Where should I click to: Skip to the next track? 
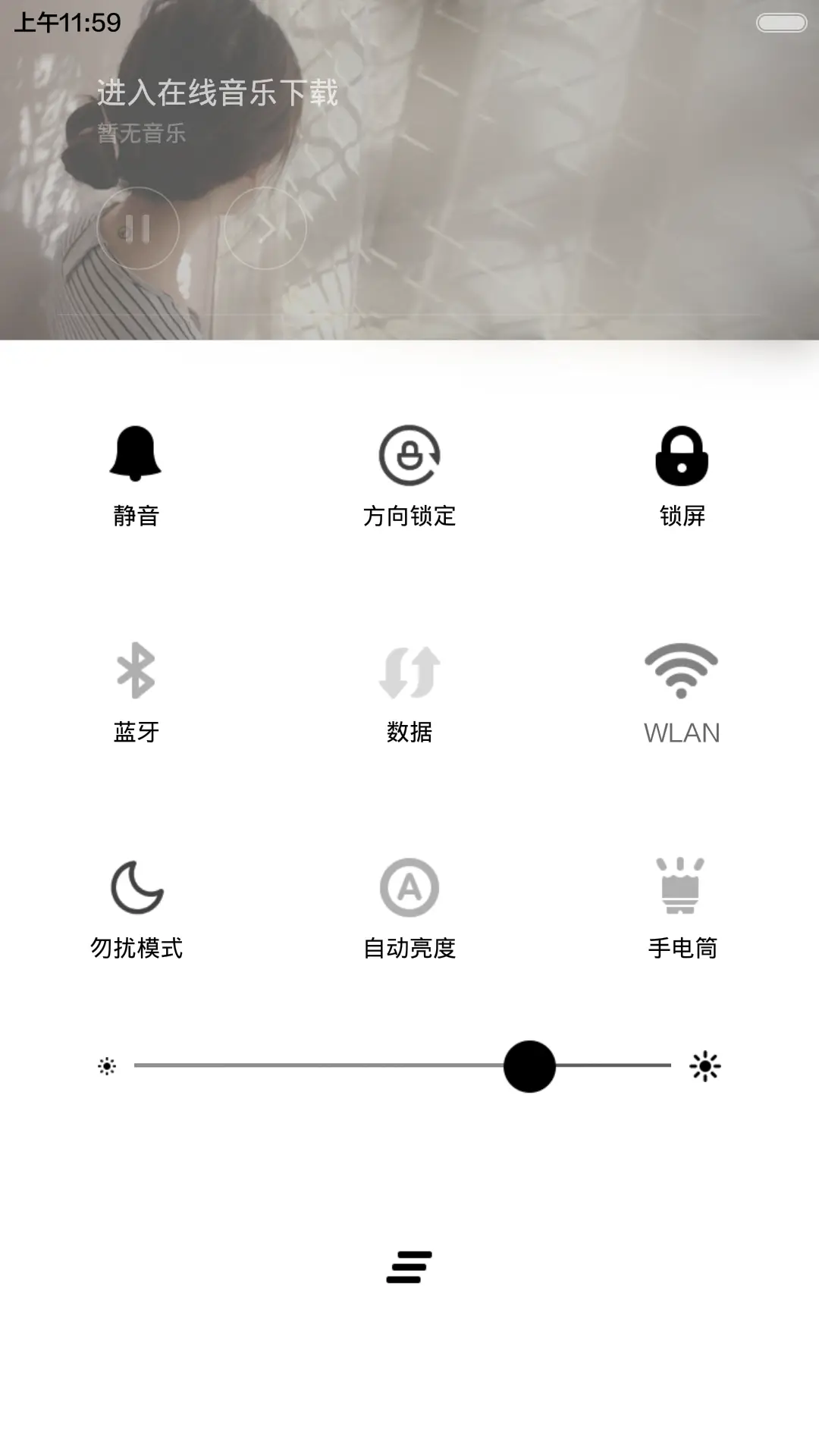pos(267,227)
